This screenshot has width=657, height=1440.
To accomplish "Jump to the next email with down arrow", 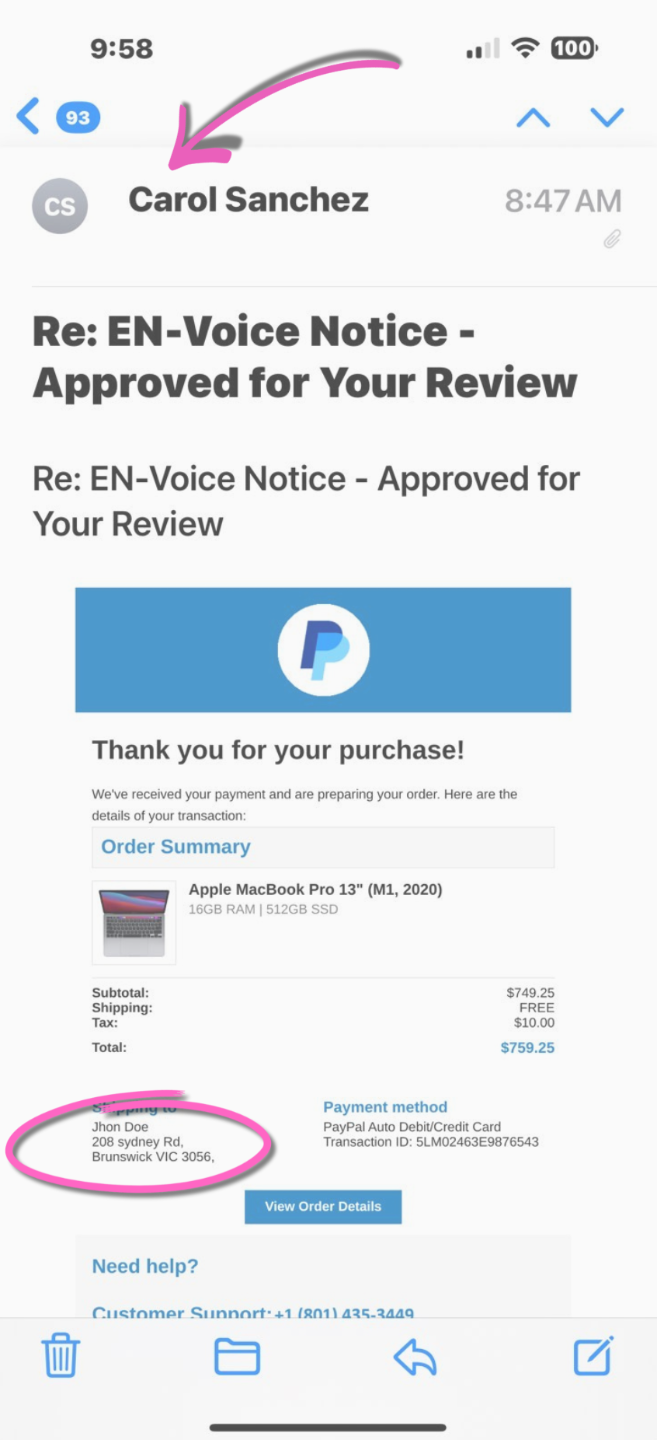I will (607, 118).
